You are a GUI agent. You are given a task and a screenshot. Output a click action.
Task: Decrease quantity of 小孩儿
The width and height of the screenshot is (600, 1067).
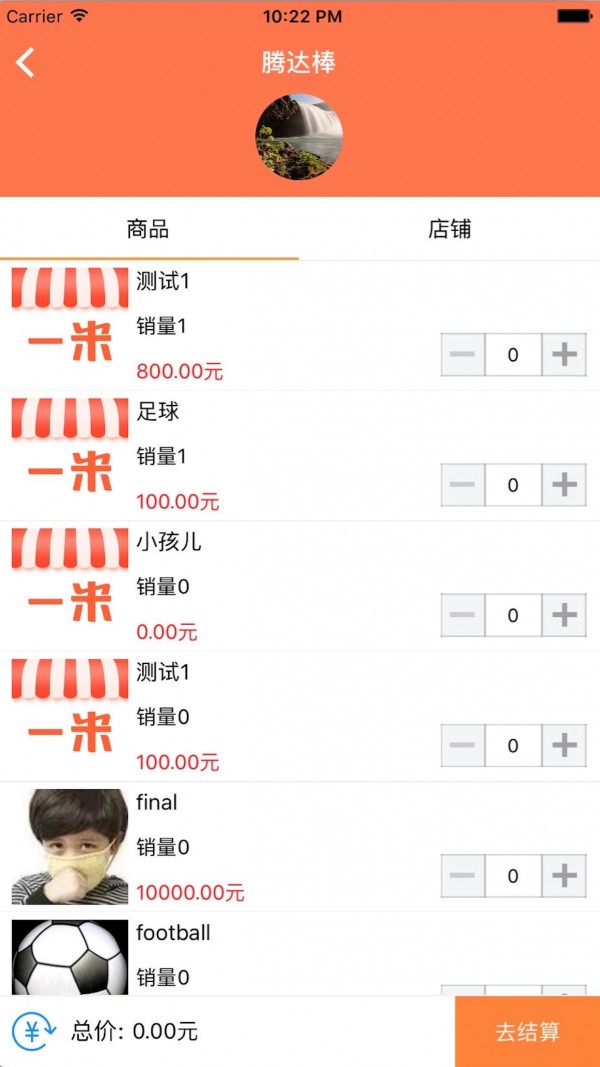[x=463, y=615]
